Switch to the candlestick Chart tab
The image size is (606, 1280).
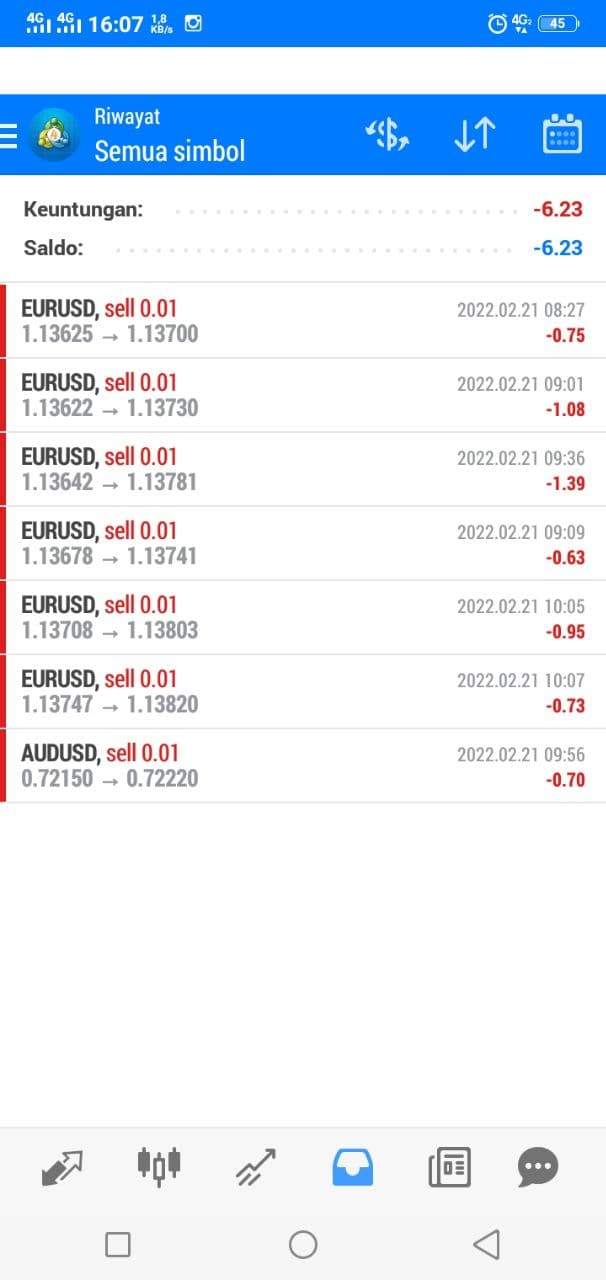coord(158,1166)
